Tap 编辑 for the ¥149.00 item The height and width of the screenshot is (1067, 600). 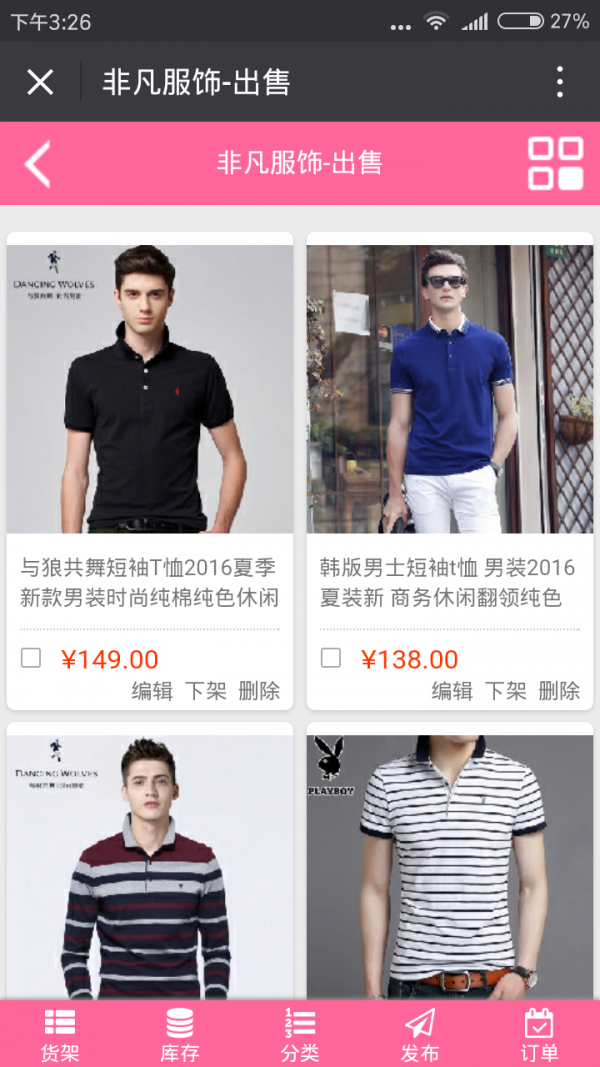(152, 691)
